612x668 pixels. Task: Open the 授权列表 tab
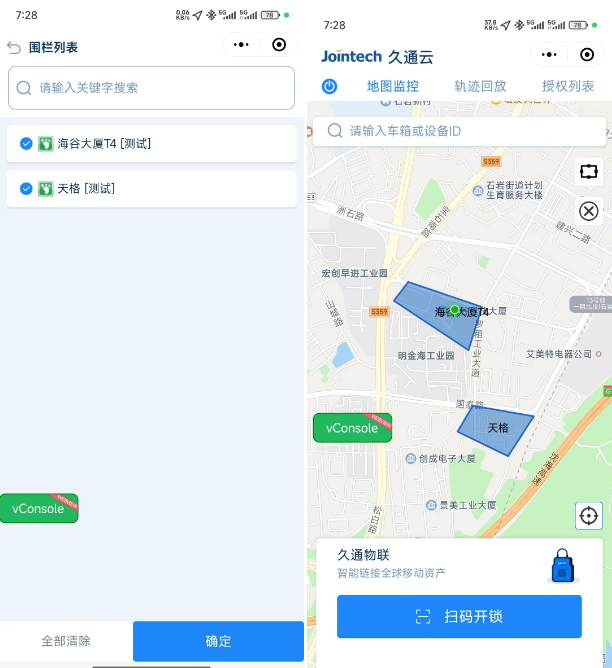(568, 86)
